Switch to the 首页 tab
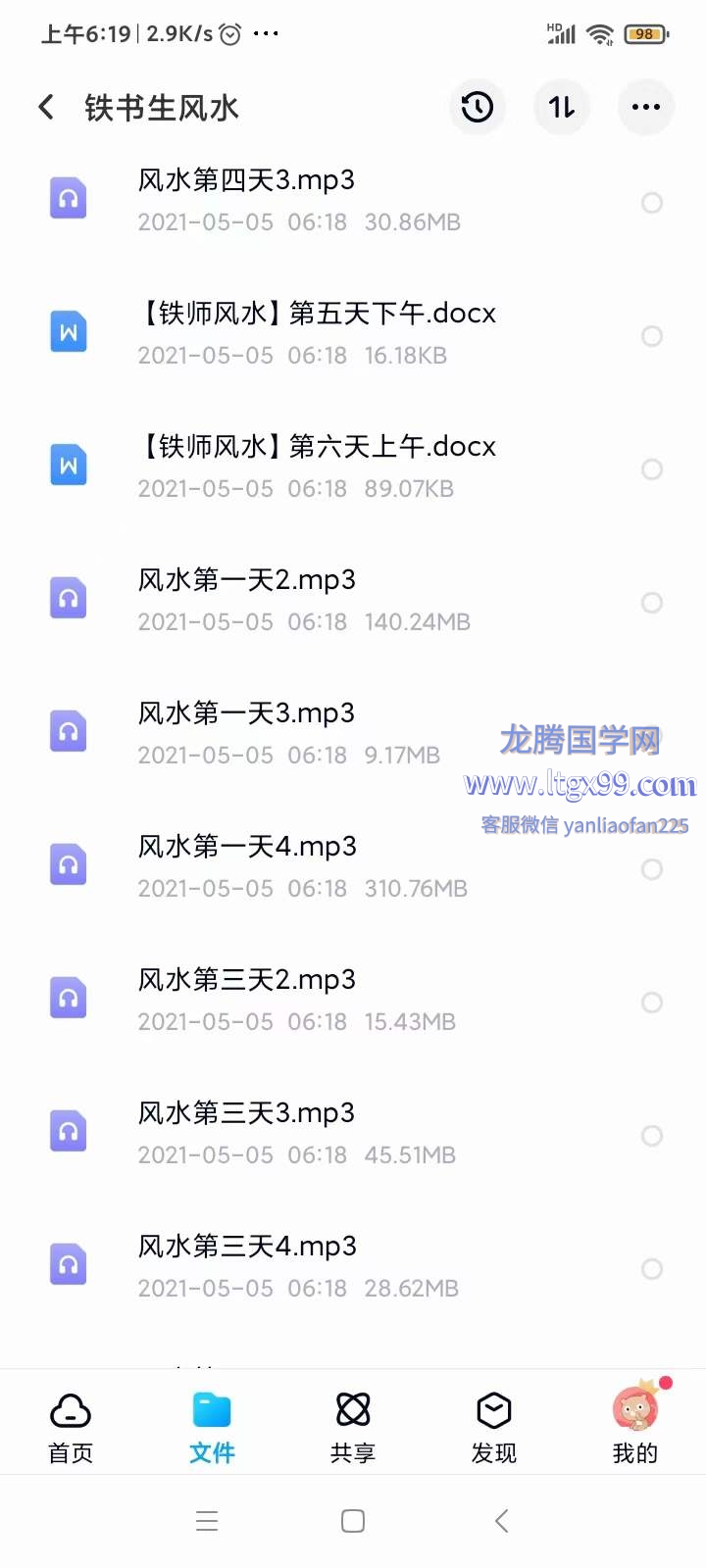This screenshot has width=706, height=1568. point(71,1429)
